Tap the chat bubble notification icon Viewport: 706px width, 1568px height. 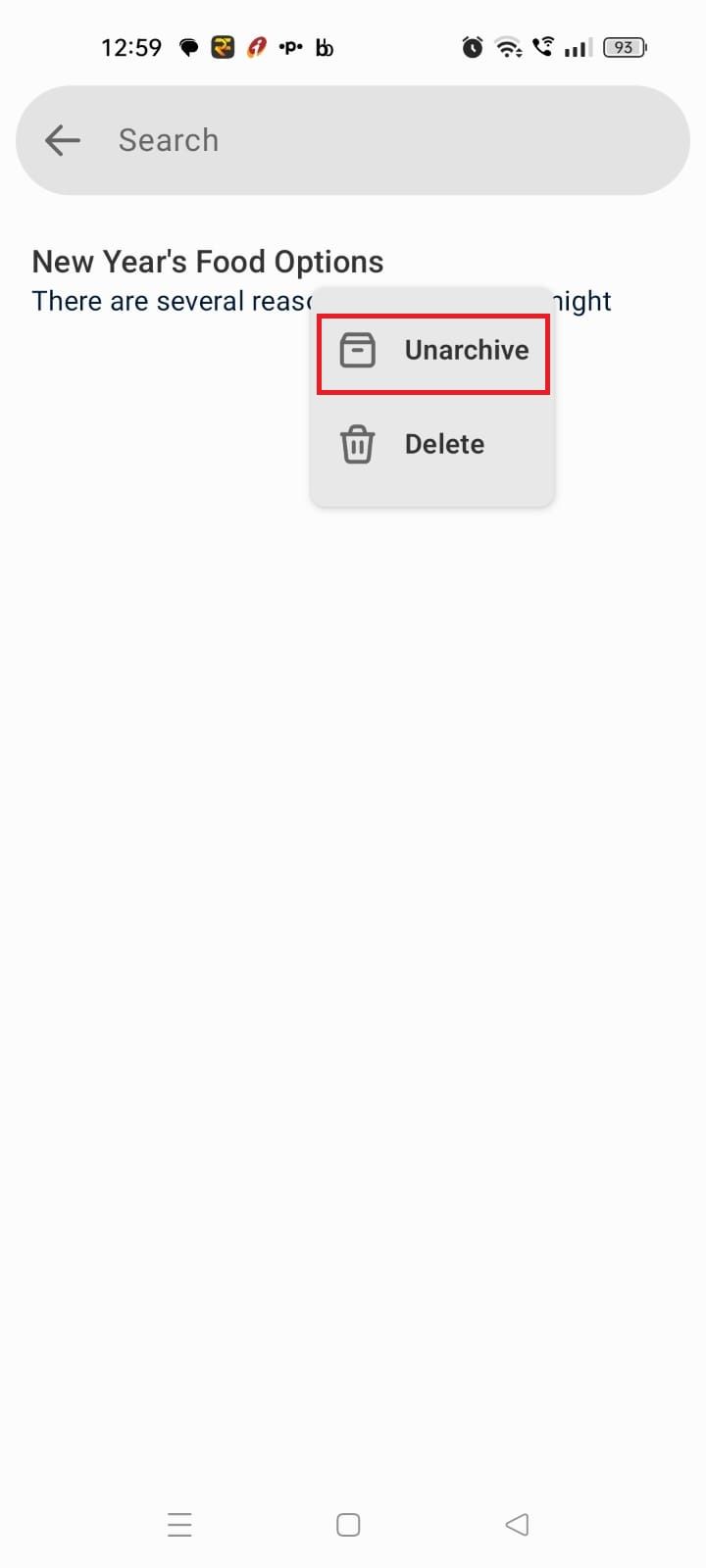[189, 46]
